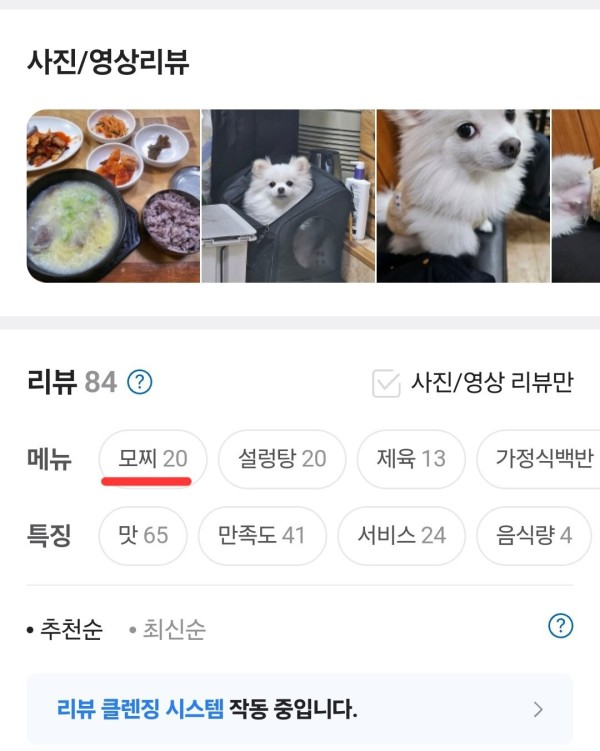Image resolution: width=600 pixels, height=751 pixels.
Task: Sort reviews by 최신순
Action: 168,630
